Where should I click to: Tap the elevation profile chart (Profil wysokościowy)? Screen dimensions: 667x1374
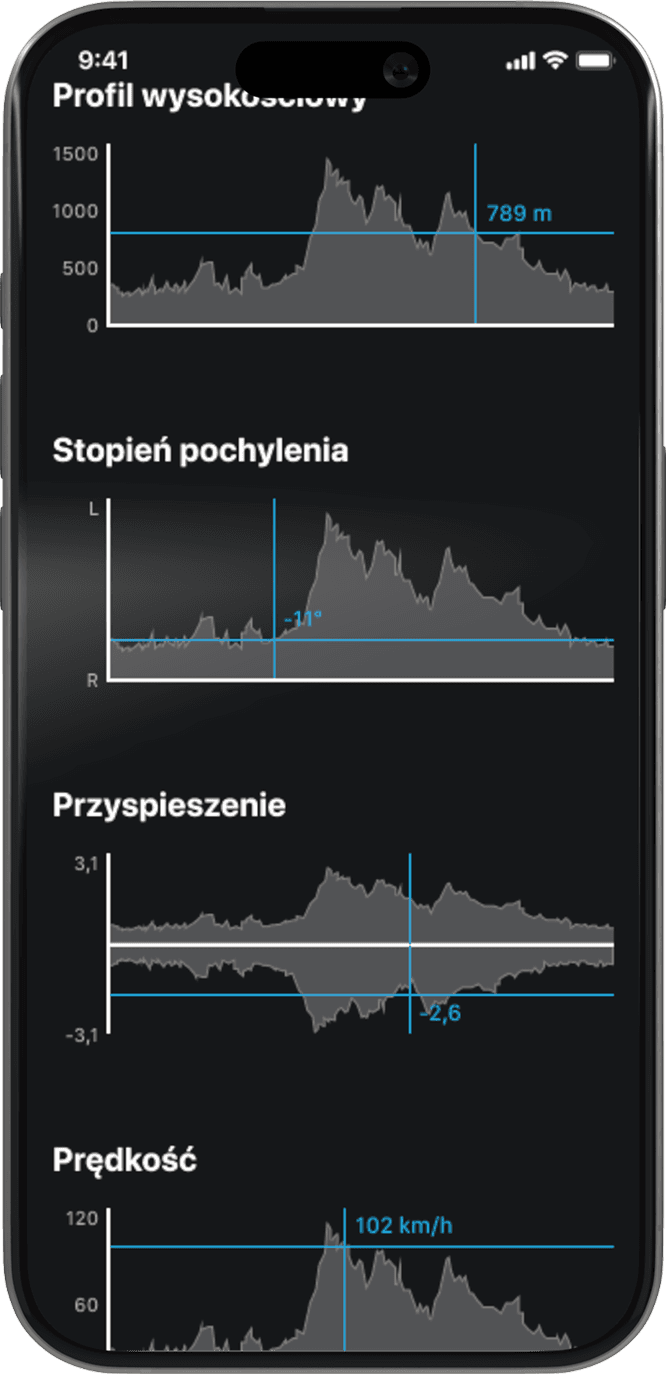coord(360,235)
